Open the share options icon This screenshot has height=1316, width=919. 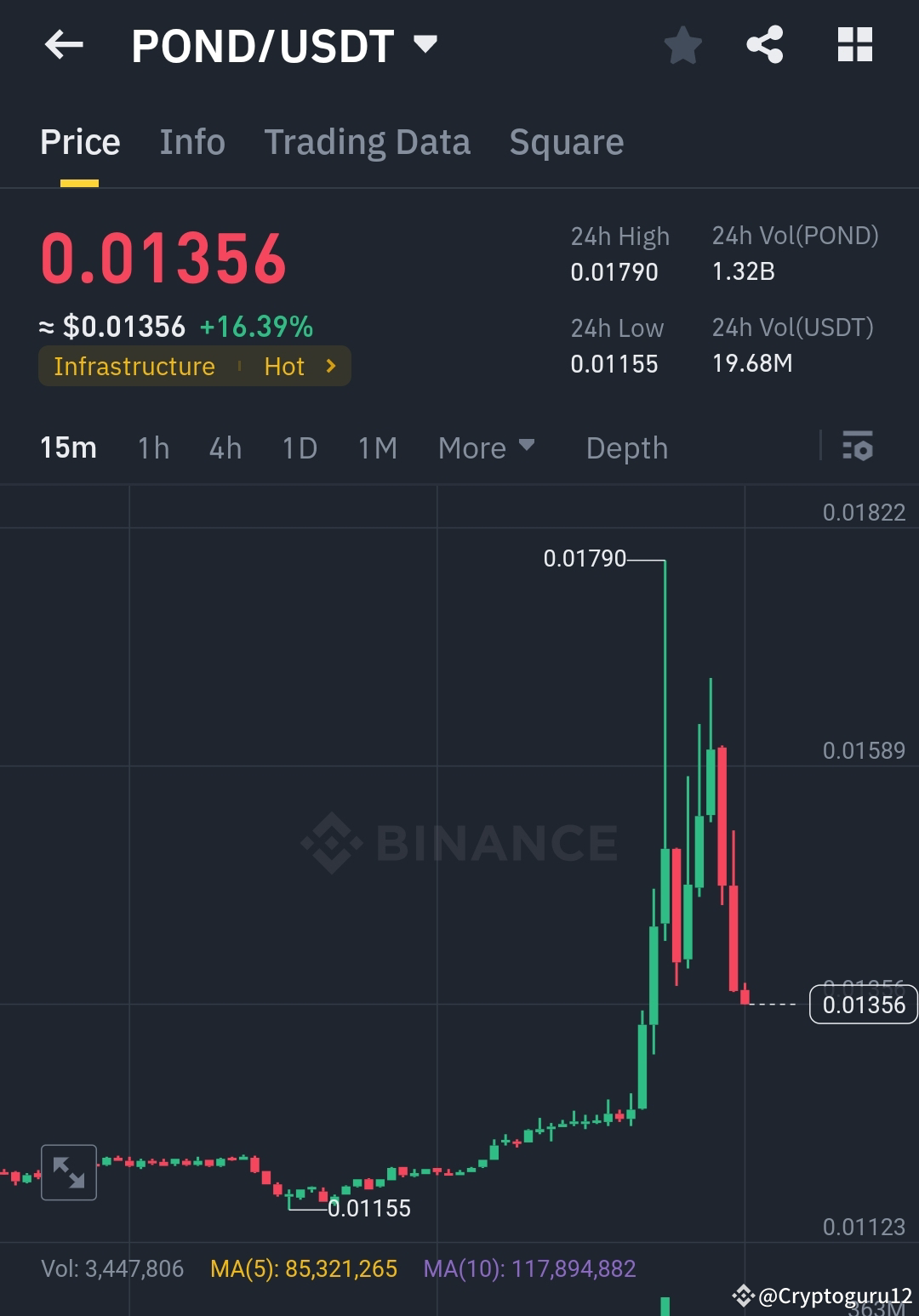[x=765, y=46]
